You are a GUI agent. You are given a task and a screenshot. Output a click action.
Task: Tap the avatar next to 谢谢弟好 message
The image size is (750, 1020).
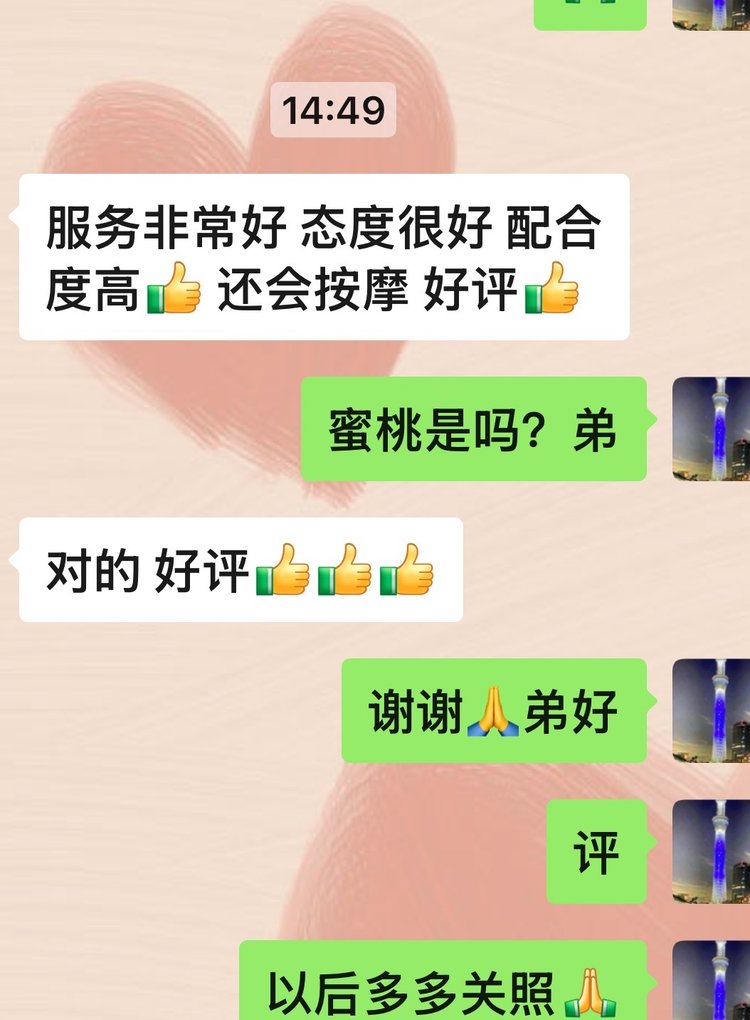(711, 710)
